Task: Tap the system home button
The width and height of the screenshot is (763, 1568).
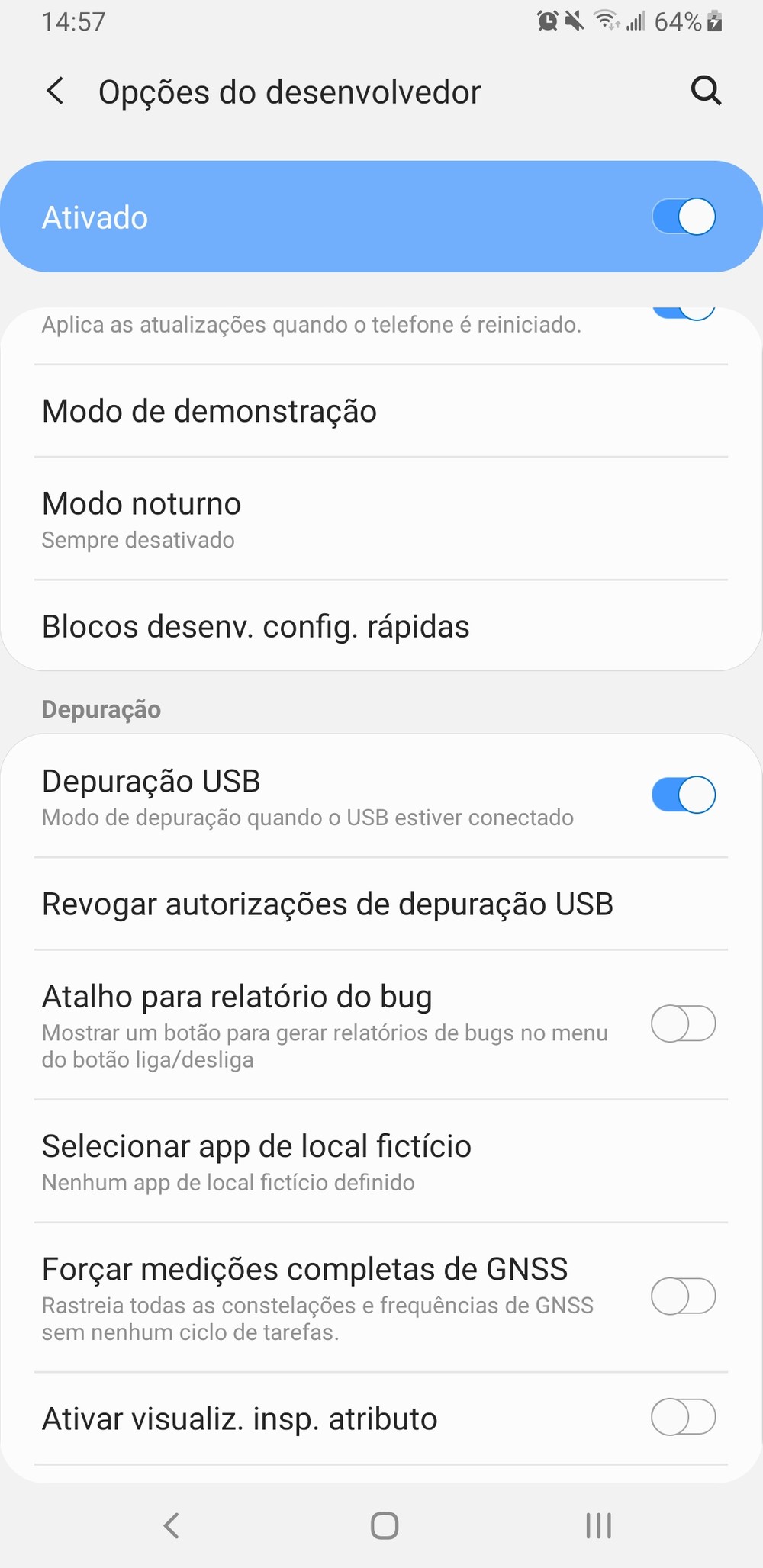Action: (385, 1526)
